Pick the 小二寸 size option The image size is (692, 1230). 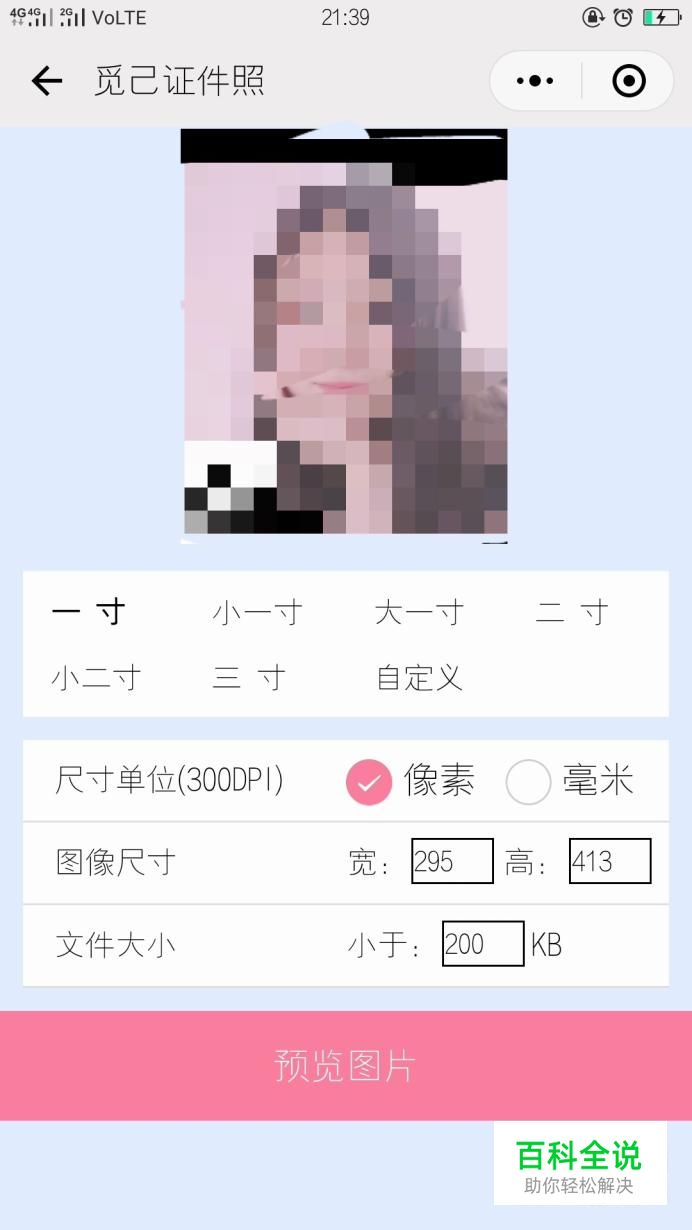click(x=96, y=678)
